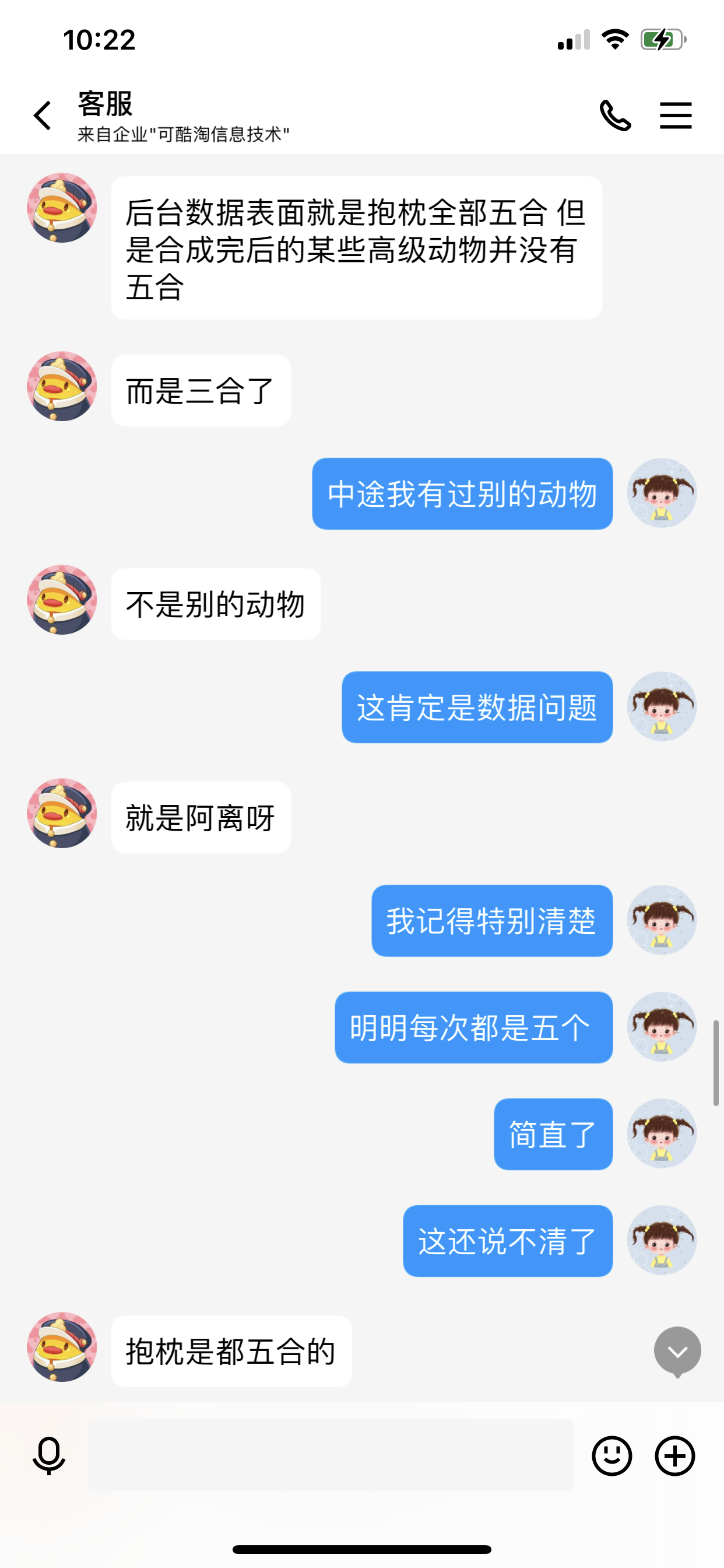The image size is (724, 1568).
Task: Open the message '而是三合了'
Action: (201, 390)
